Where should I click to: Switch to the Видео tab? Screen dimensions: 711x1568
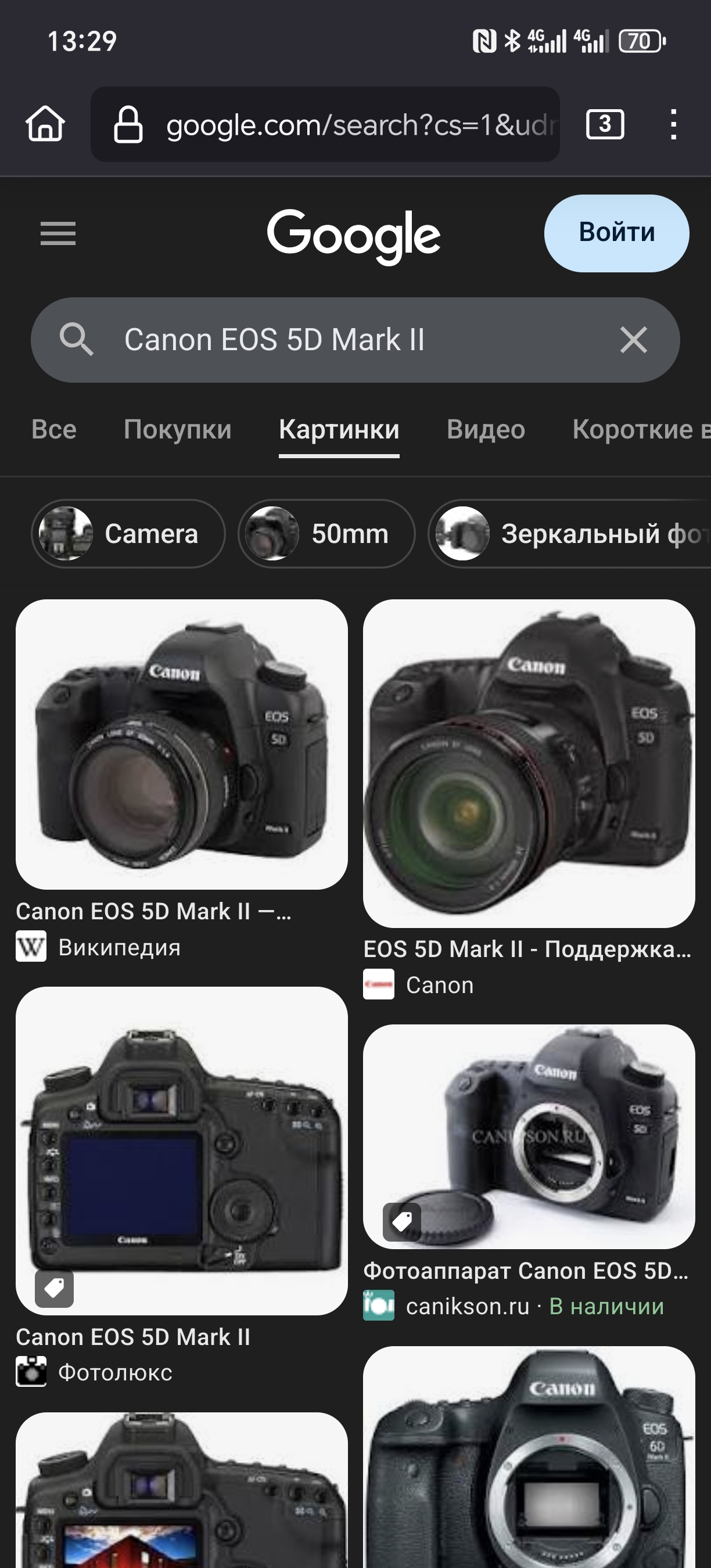click(x=486, y=430)
